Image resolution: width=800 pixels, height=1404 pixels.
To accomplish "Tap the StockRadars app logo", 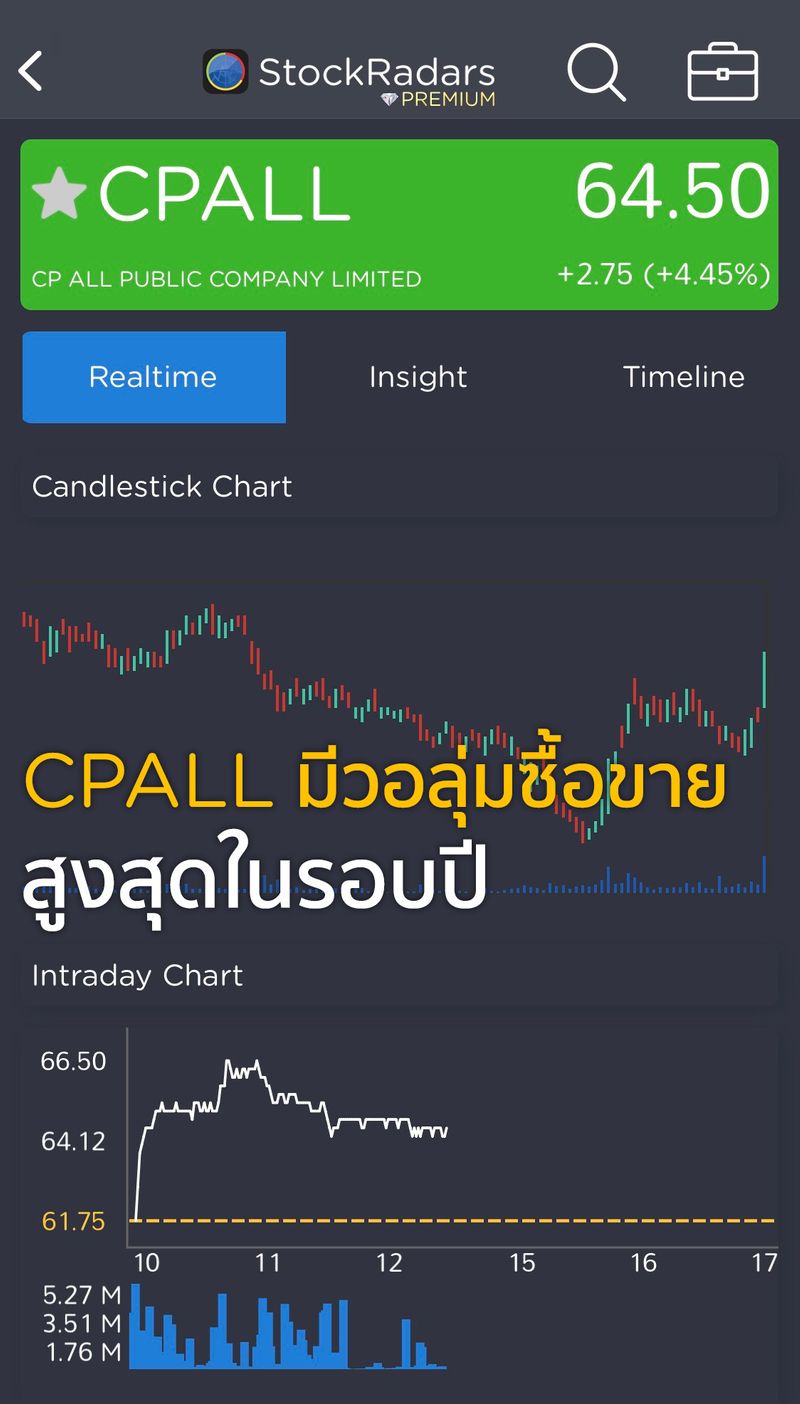I will click(227, 72).
